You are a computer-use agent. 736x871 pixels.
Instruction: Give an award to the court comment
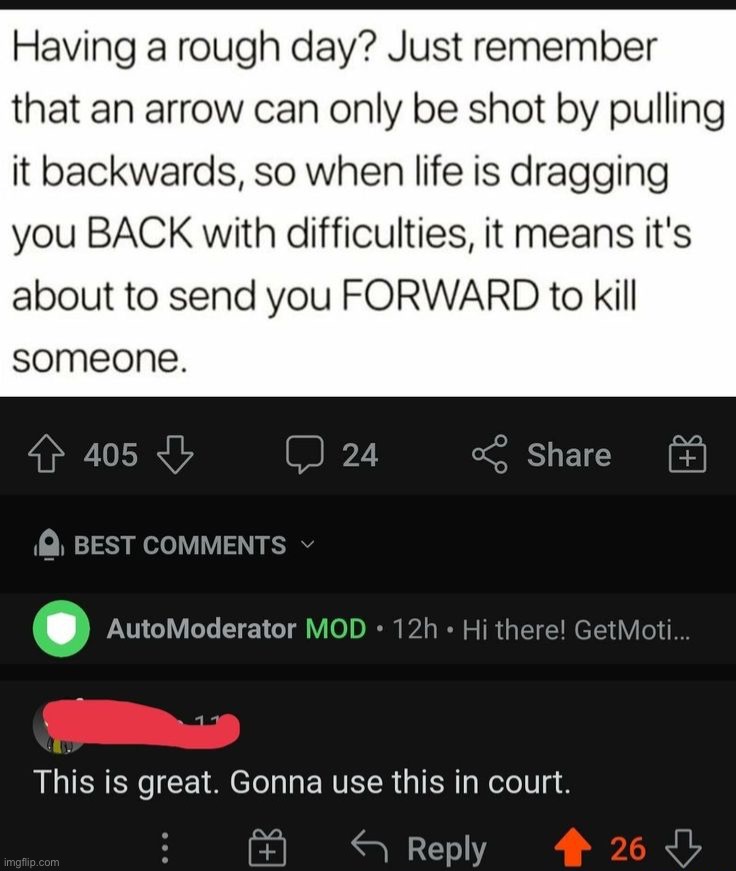266,849
